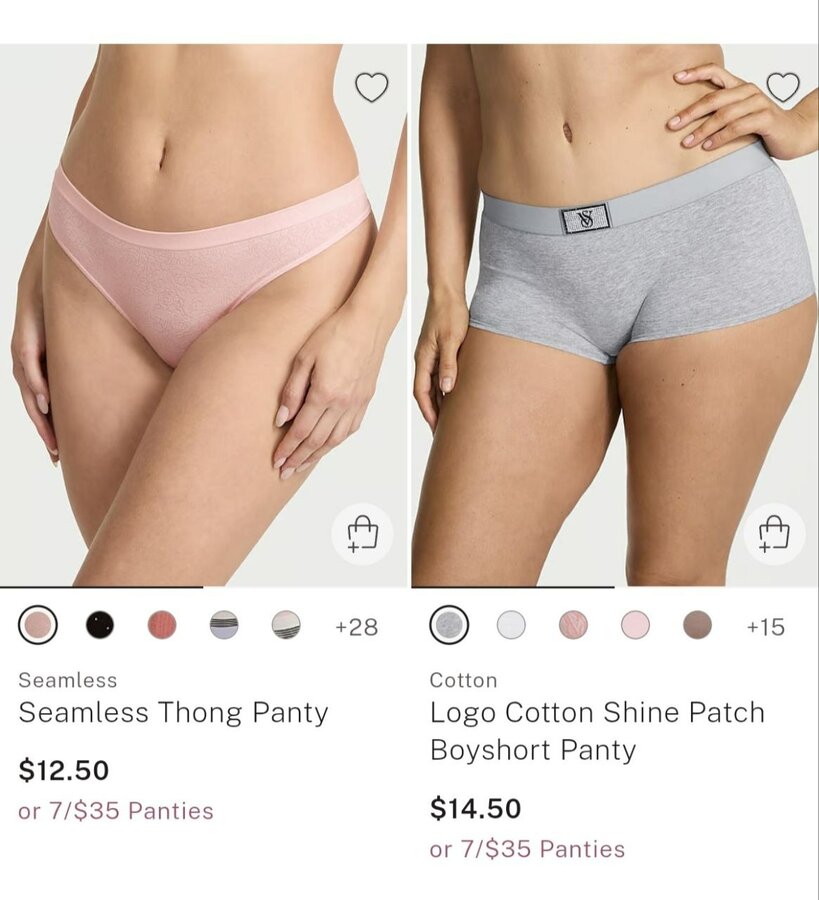
Task: Pick the light pink swatch for the Boyshort
Action: [635, 626]
